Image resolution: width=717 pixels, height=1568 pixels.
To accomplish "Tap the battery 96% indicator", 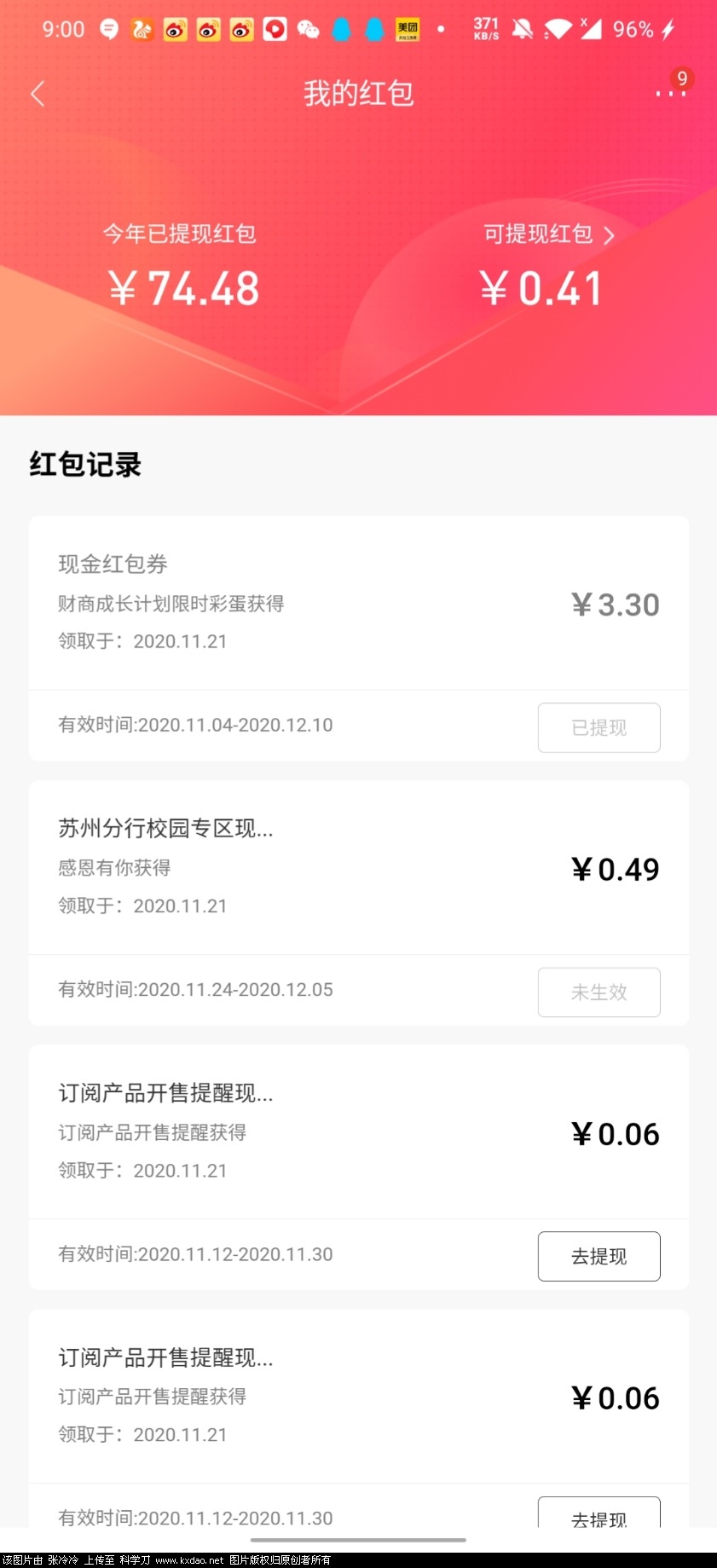I will (x=636, y=29).
